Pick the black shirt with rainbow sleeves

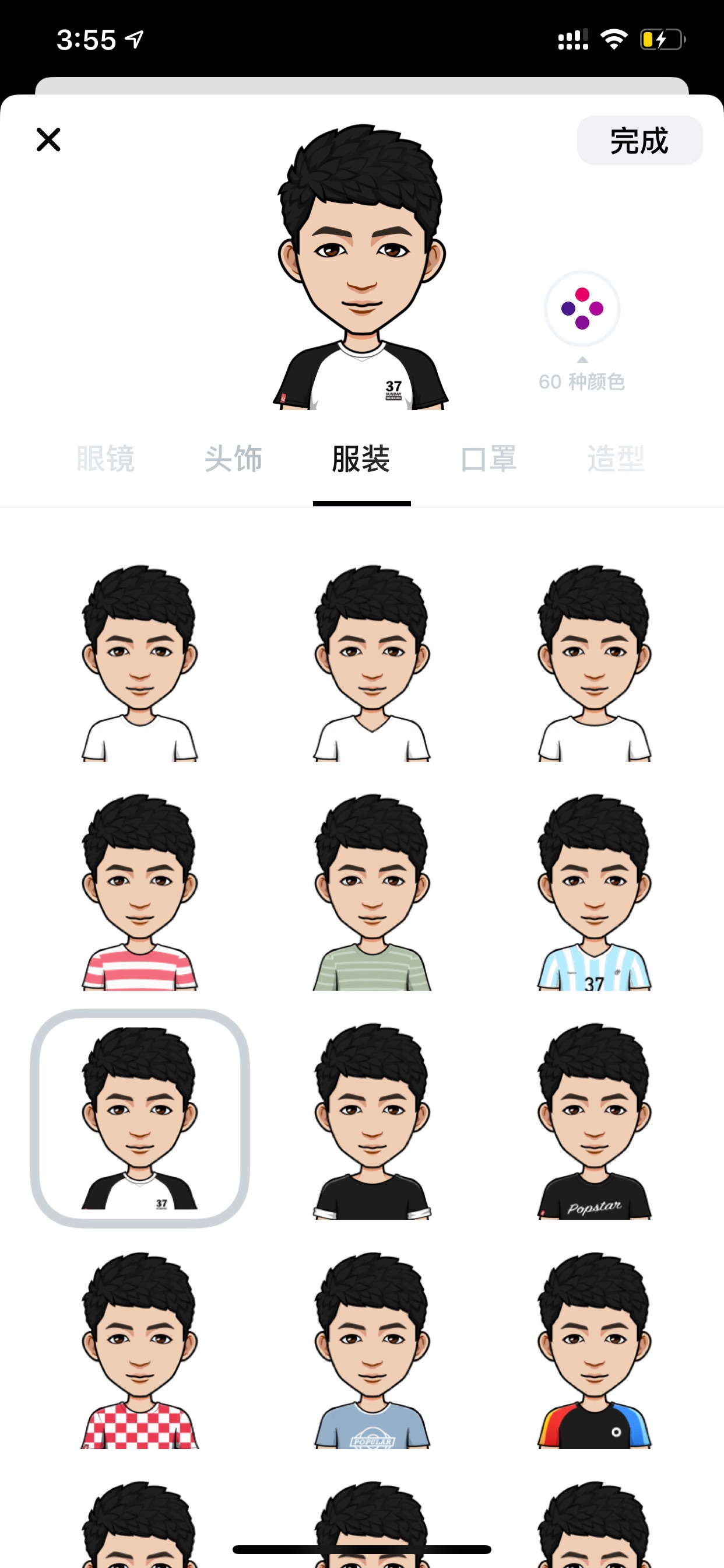[x=595, y=1349]
